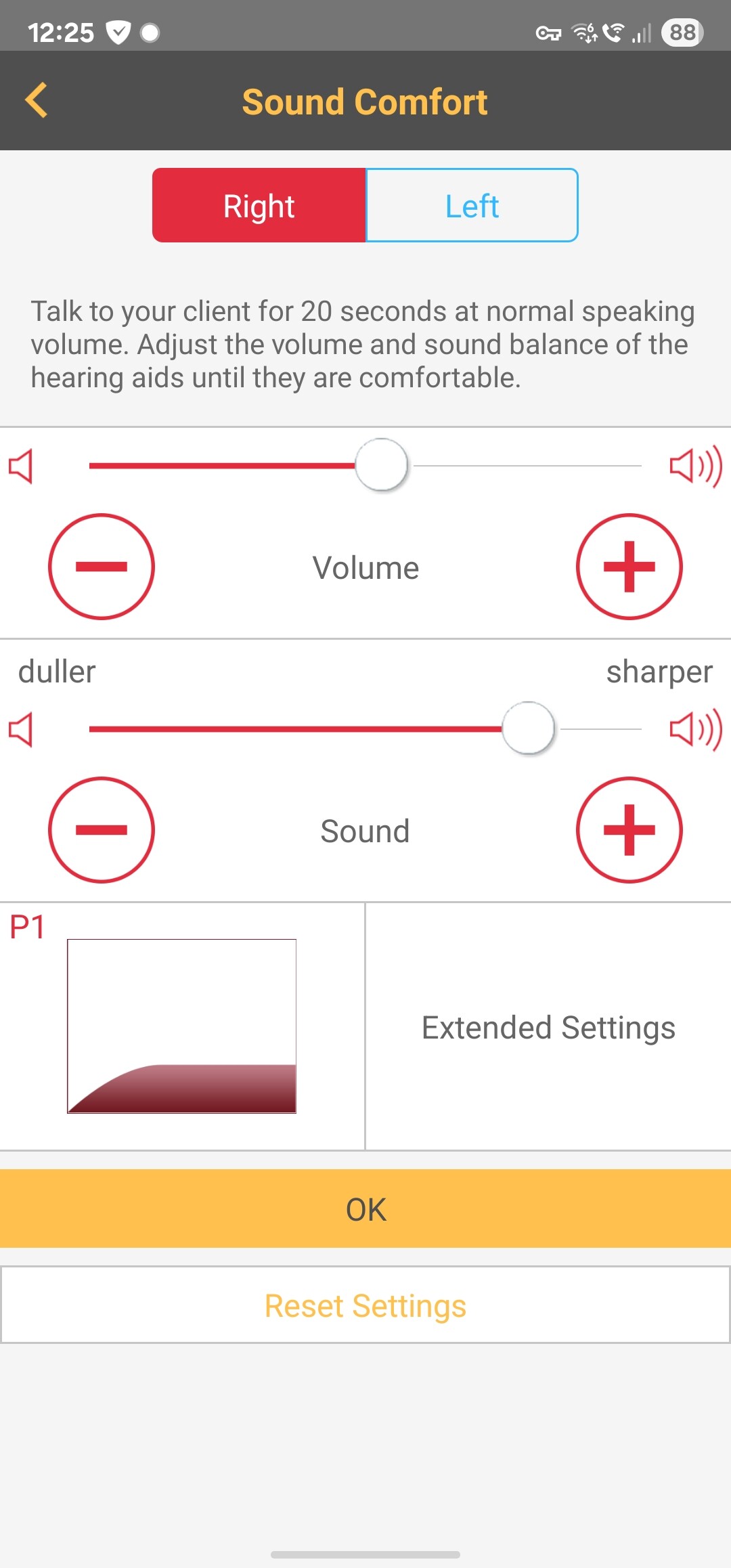
Task: Confirm with the OK button
Action: coord(365,1208)
